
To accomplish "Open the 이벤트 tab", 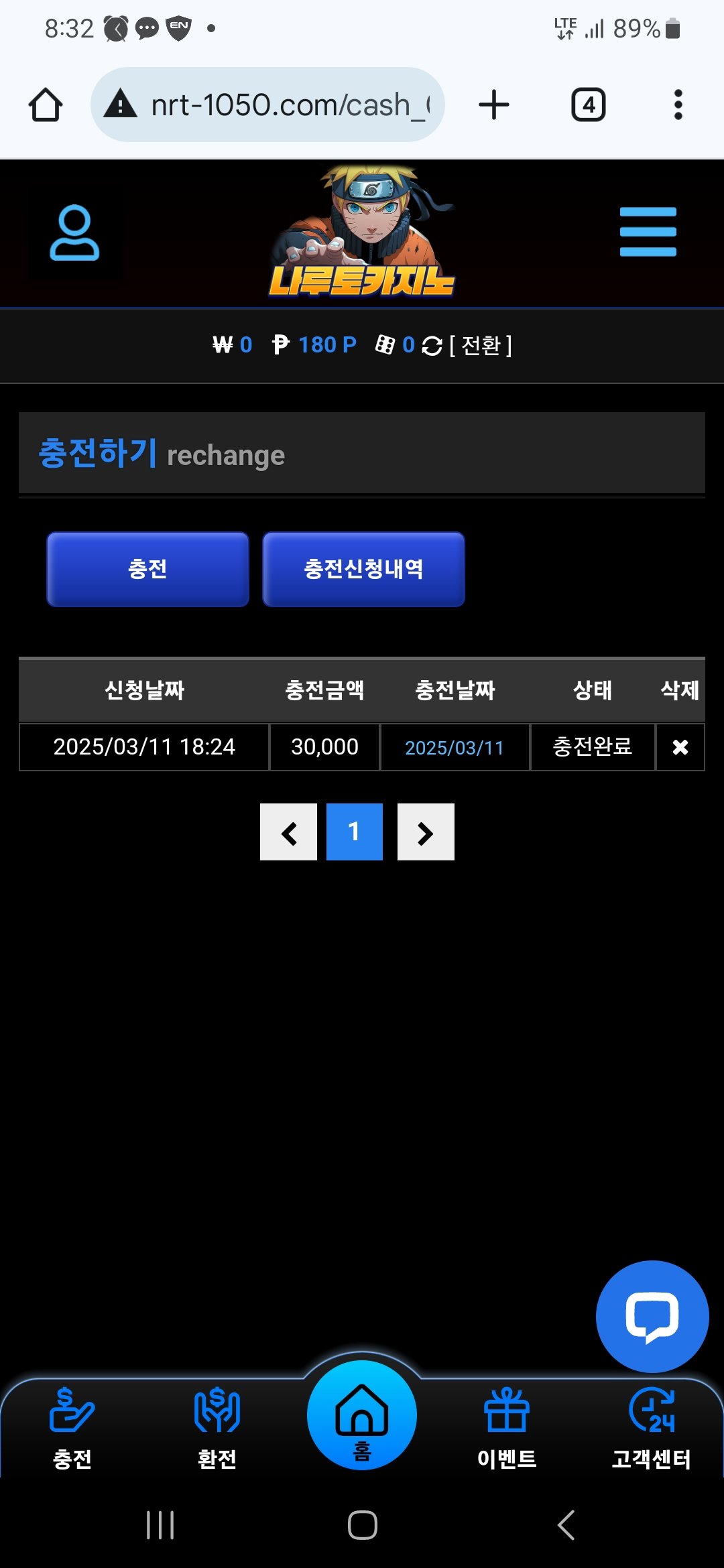I will [x=507, y=1429].
